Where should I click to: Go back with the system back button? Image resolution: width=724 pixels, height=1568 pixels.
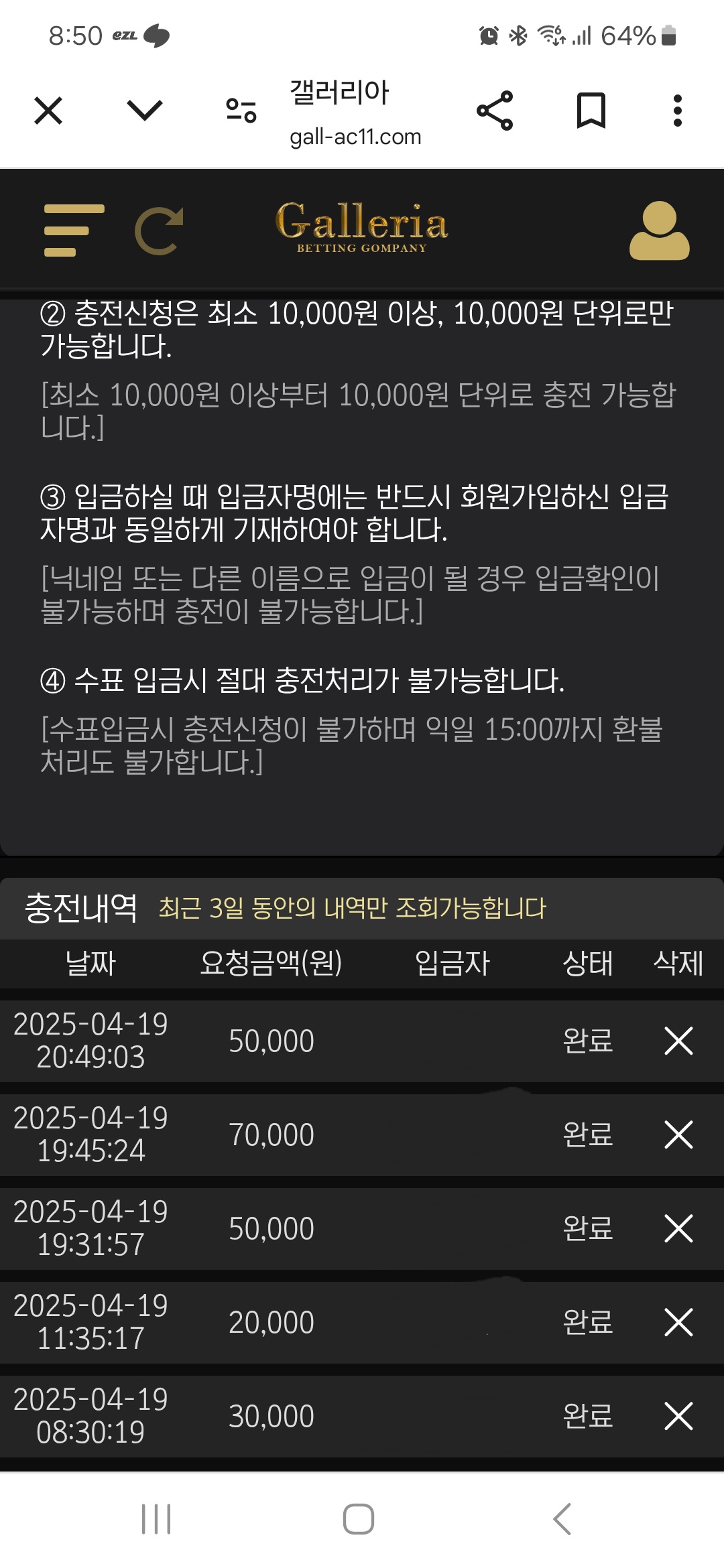562,1519
